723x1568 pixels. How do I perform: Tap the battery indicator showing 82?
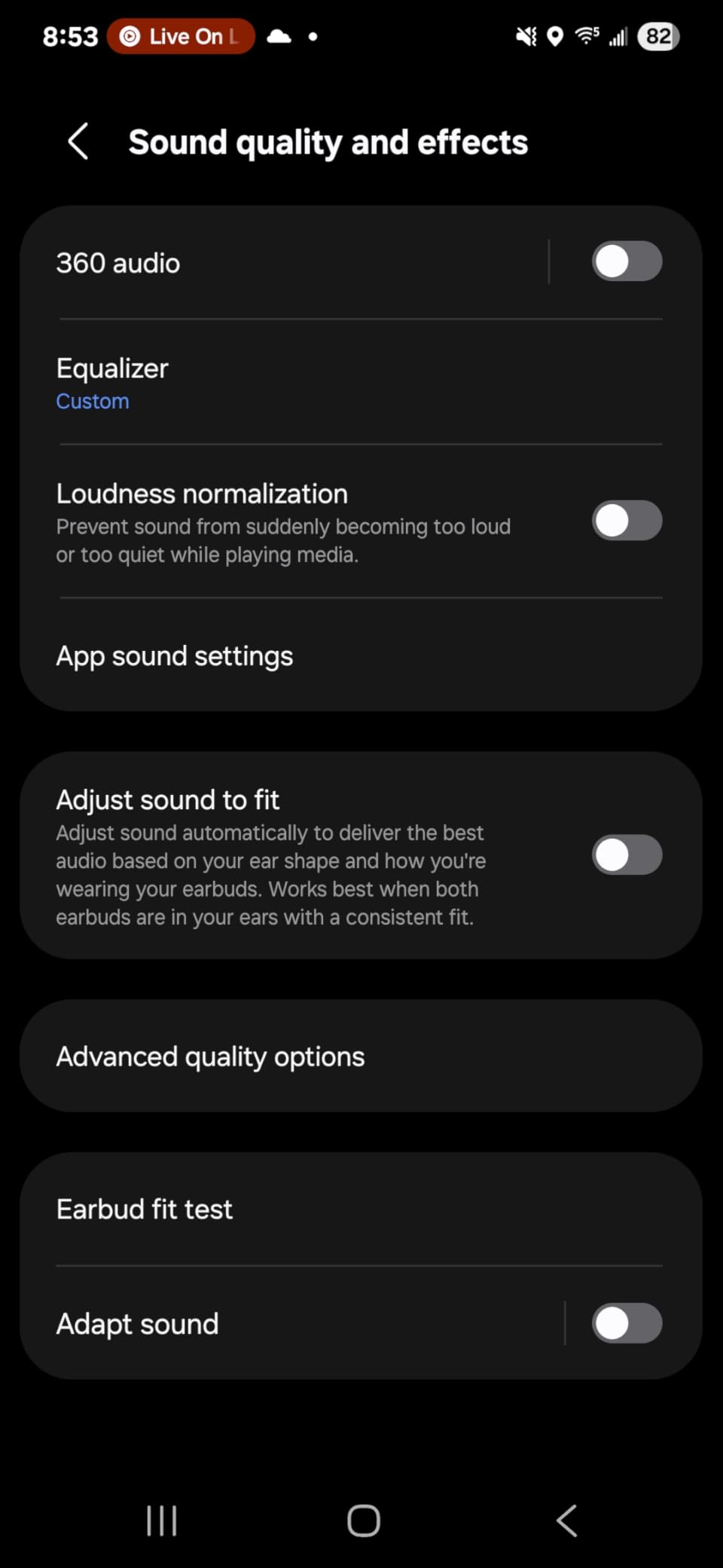(657, 37)
